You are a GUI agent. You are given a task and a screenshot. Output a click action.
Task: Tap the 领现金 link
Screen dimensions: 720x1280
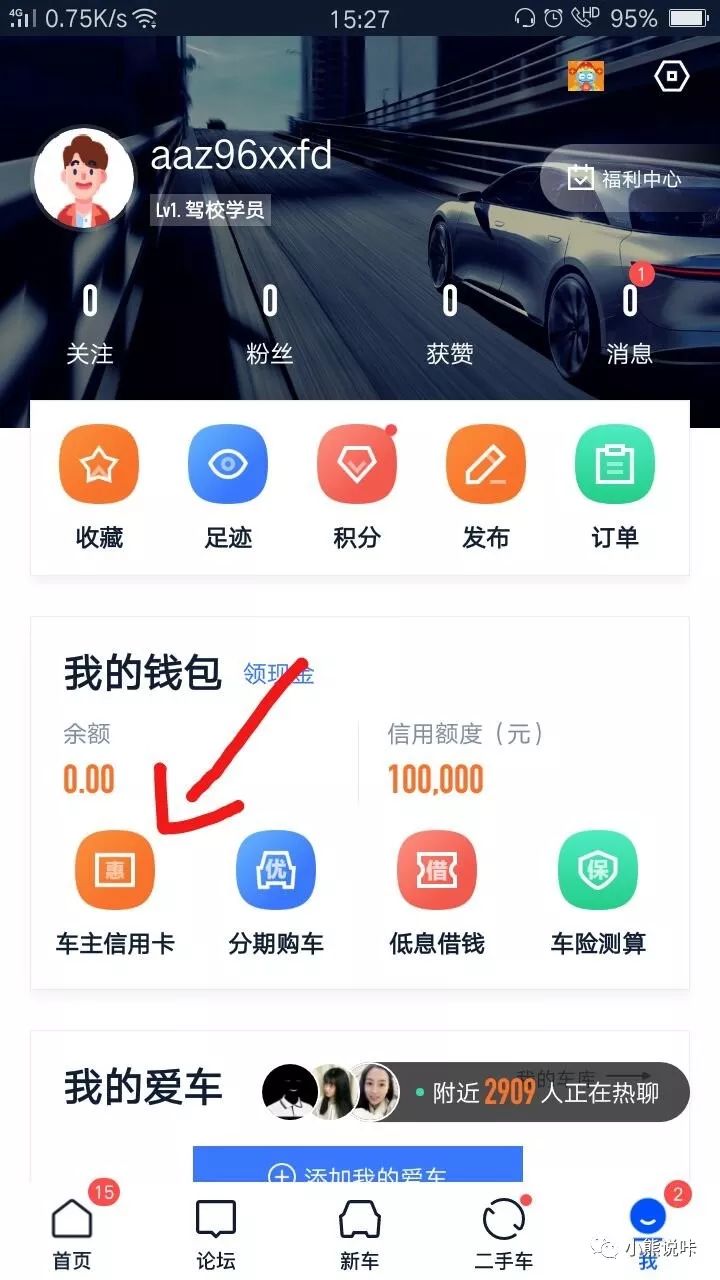279,675
